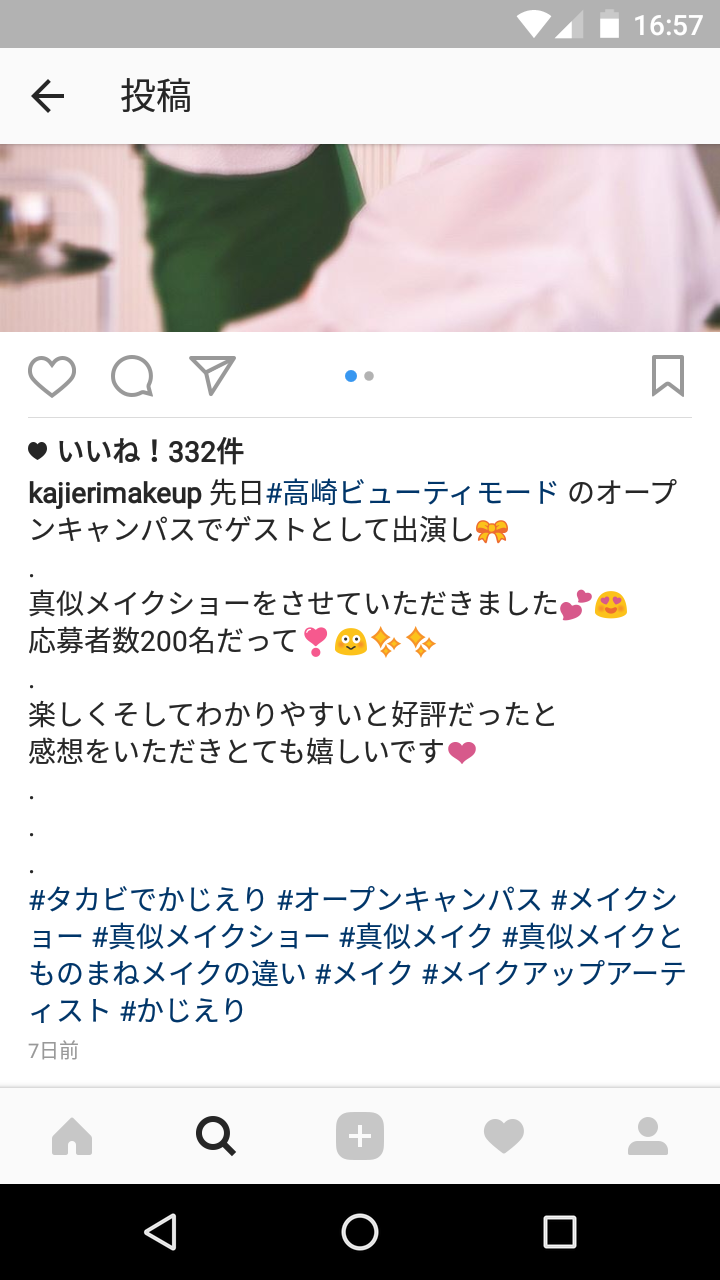Open the activity heart tab
The height and width of the screenshot is (1280, 720).
(504, 1136)
